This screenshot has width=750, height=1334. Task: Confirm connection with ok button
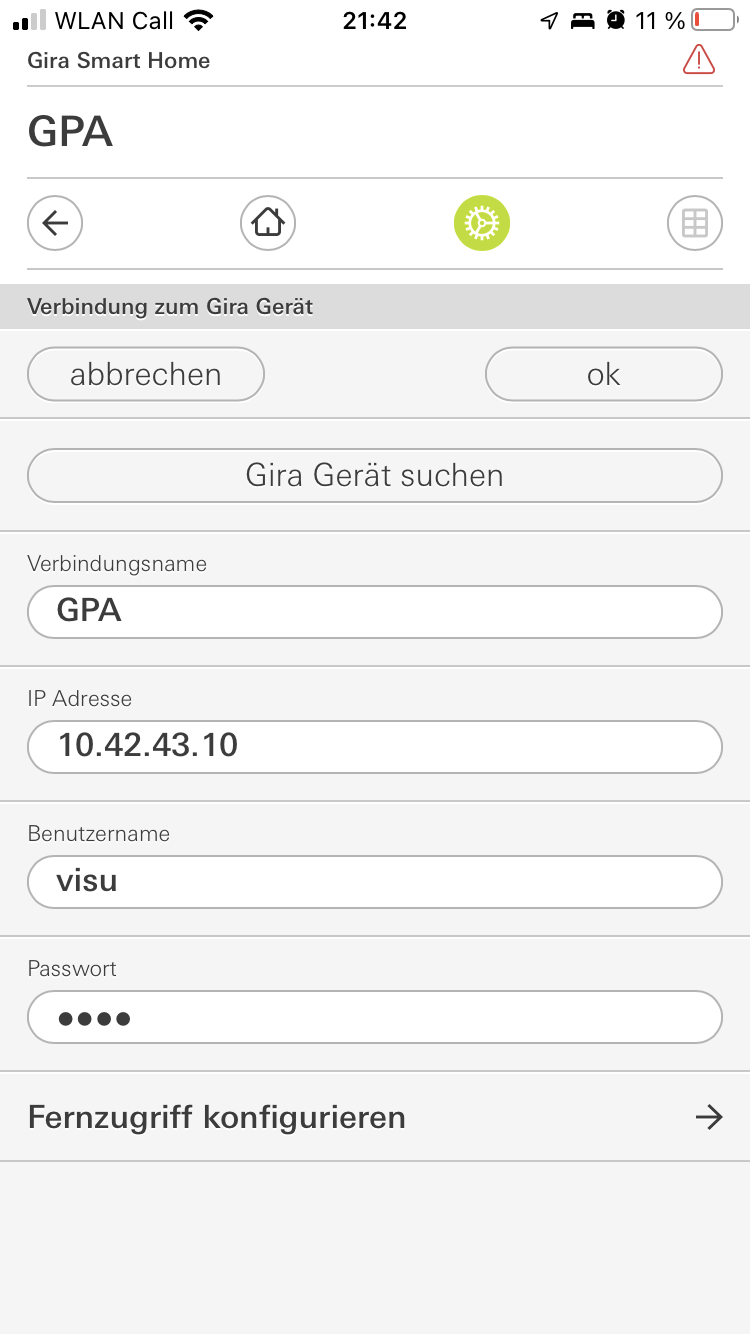pos(603,374)
